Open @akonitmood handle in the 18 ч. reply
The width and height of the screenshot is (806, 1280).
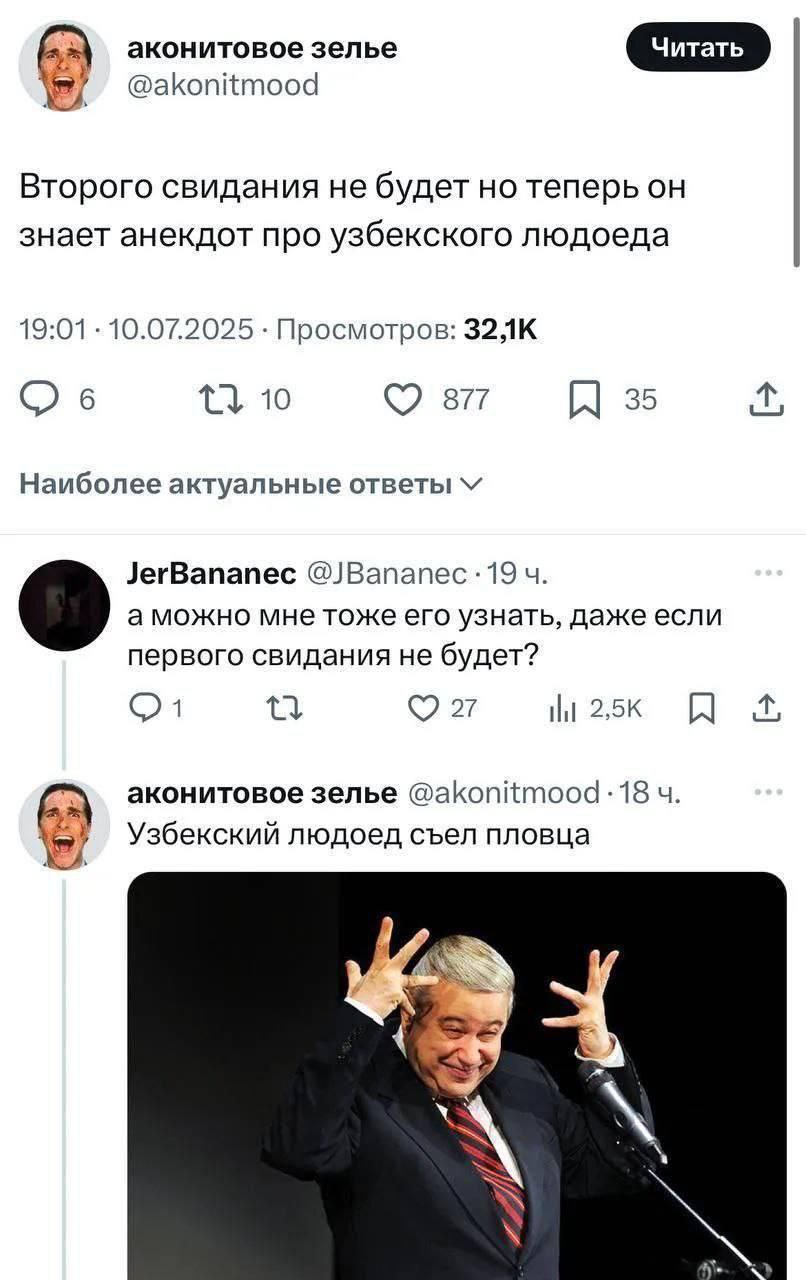tap(504, 793)
